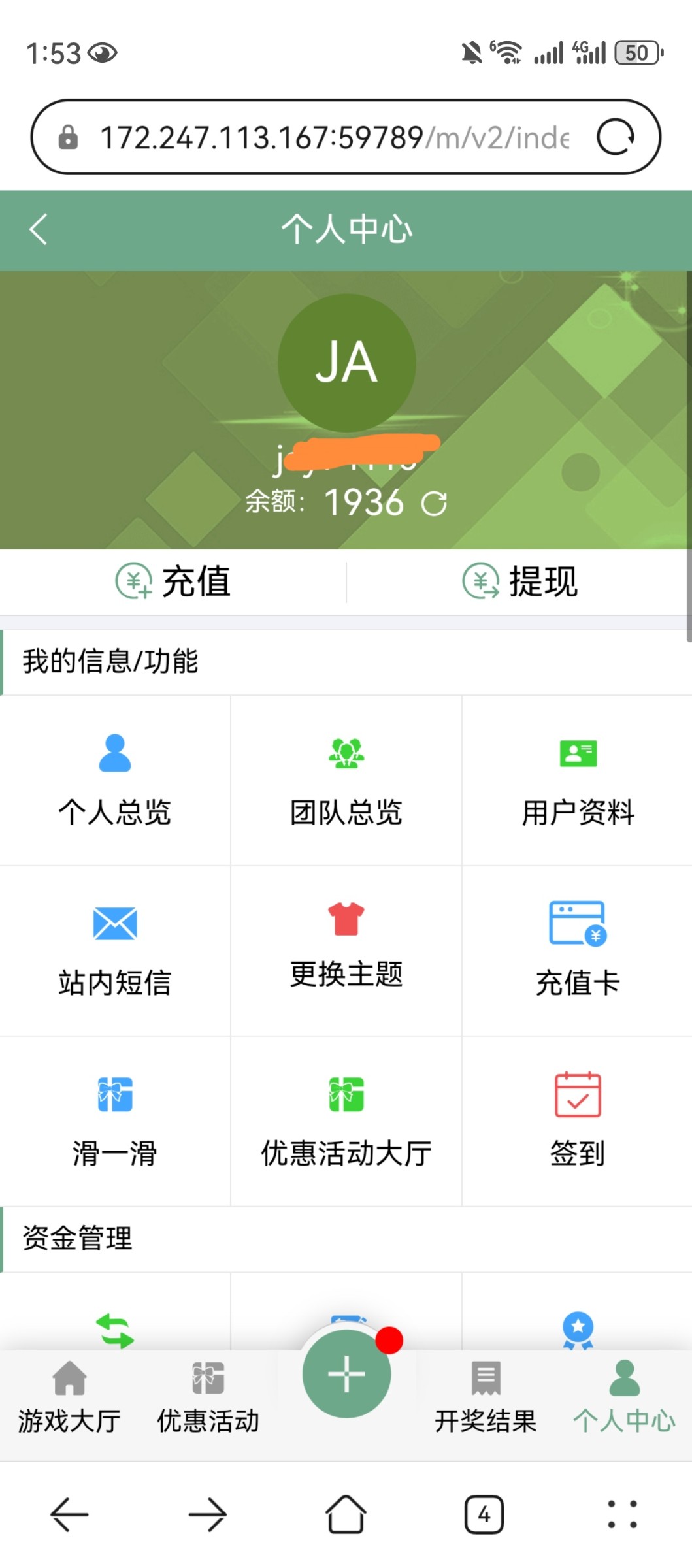The height and width of the screenshot is (1568, 692).
Task: Tap the browser address bar
Action: (333, 137)
